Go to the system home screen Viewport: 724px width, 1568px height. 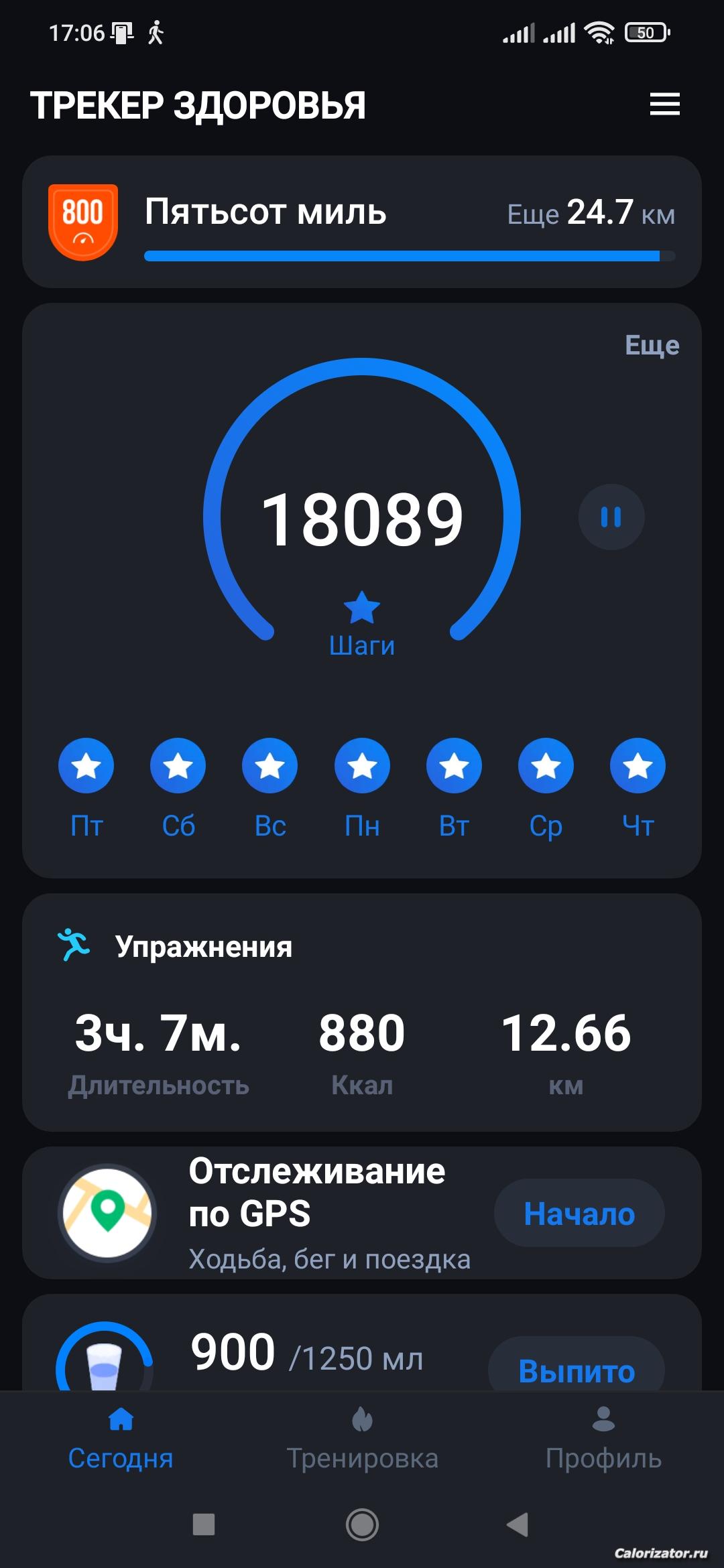[362, 1524]
